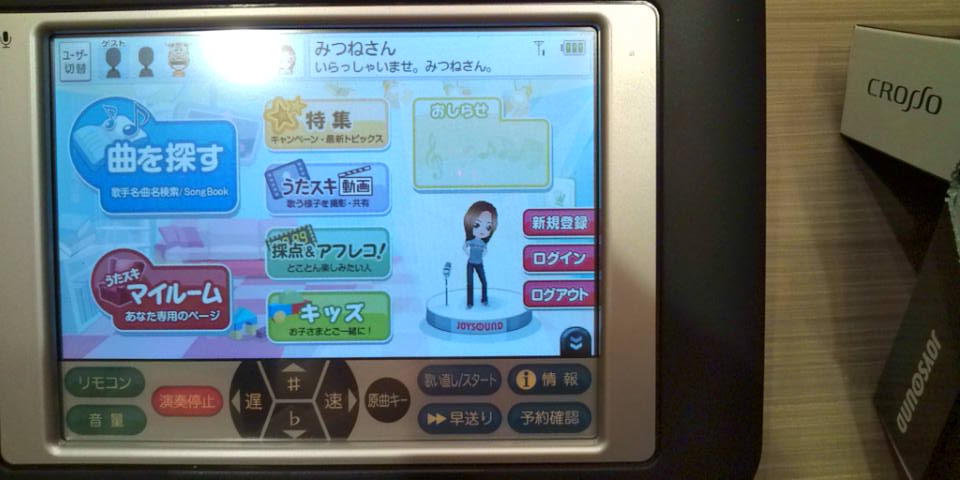Open うたスキ マイルーム page

(165, 296)
